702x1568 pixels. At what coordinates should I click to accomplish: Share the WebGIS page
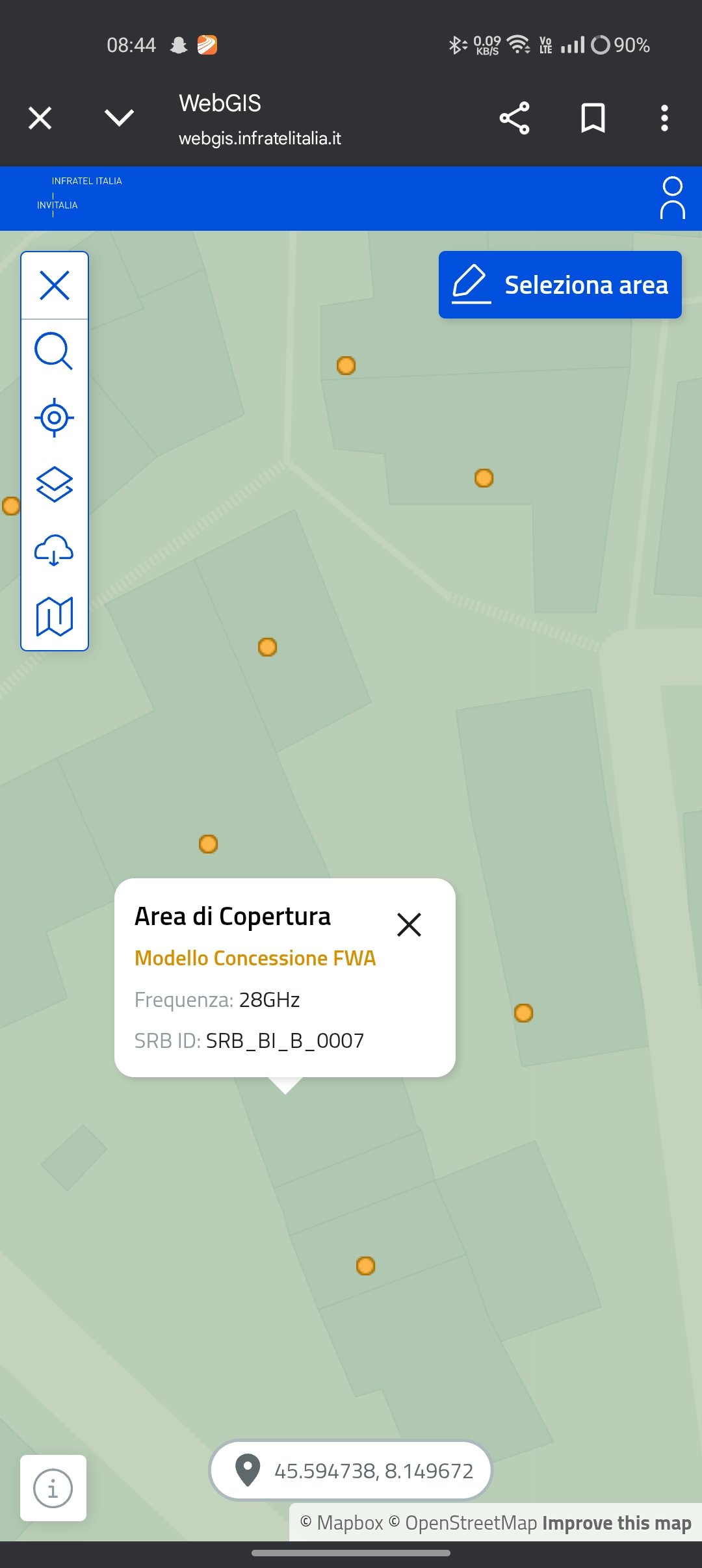[514, 118]
